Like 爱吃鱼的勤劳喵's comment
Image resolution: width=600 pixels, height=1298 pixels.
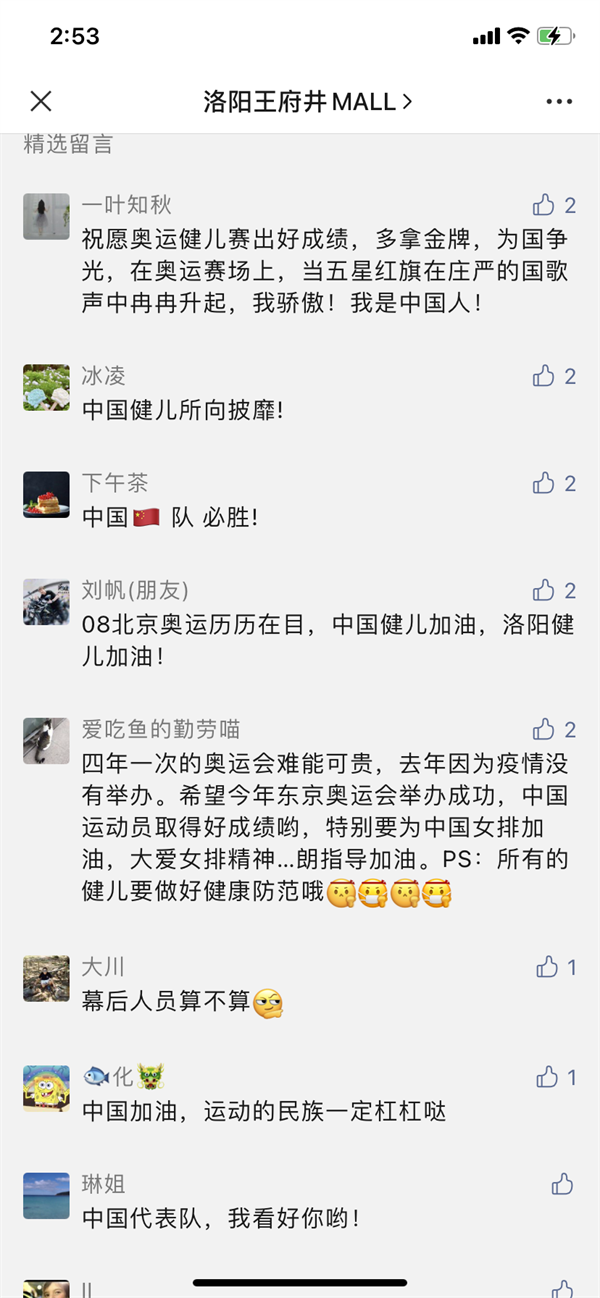(544, 729)
